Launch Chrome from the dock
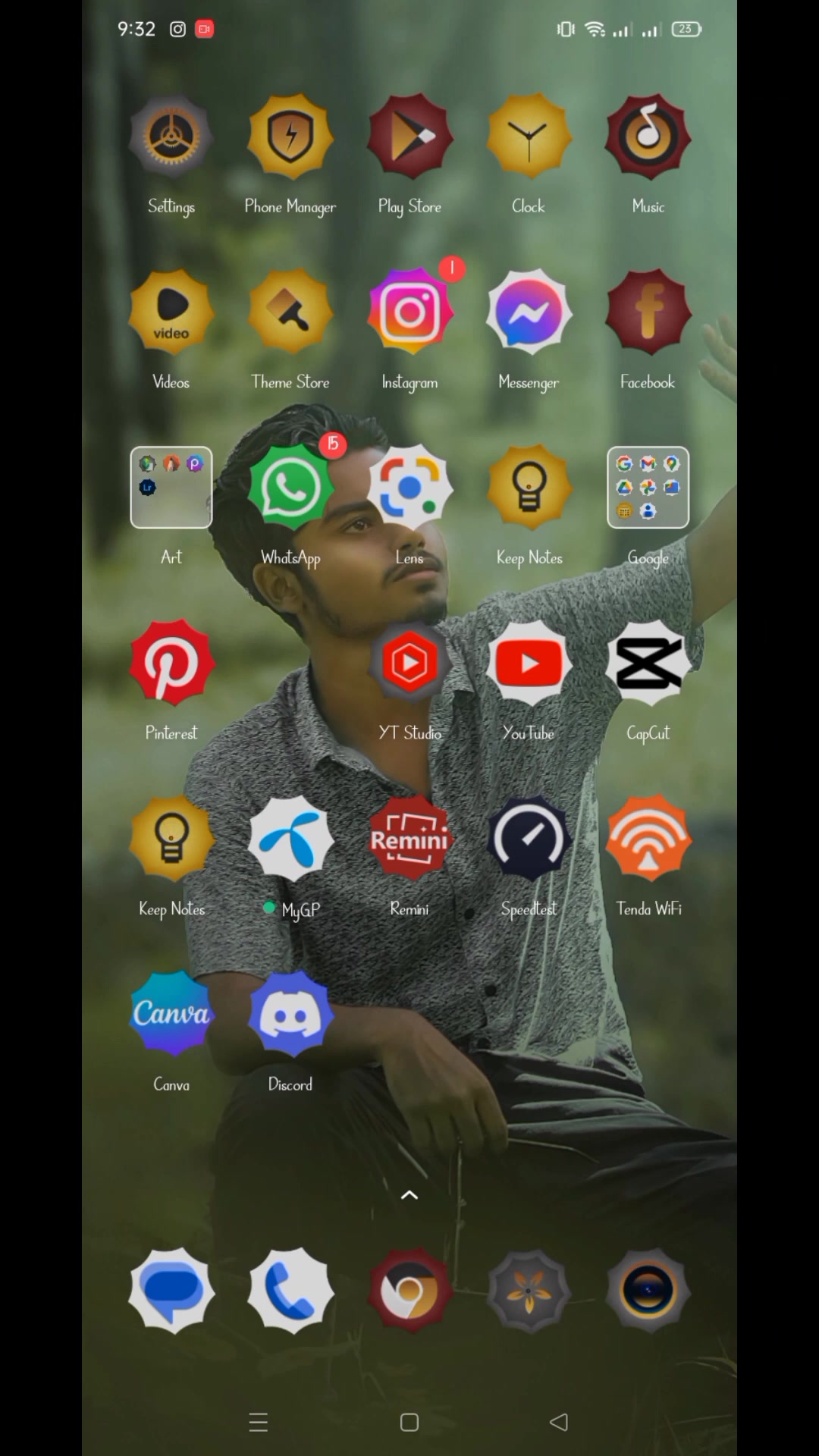 pos(409,1290)
